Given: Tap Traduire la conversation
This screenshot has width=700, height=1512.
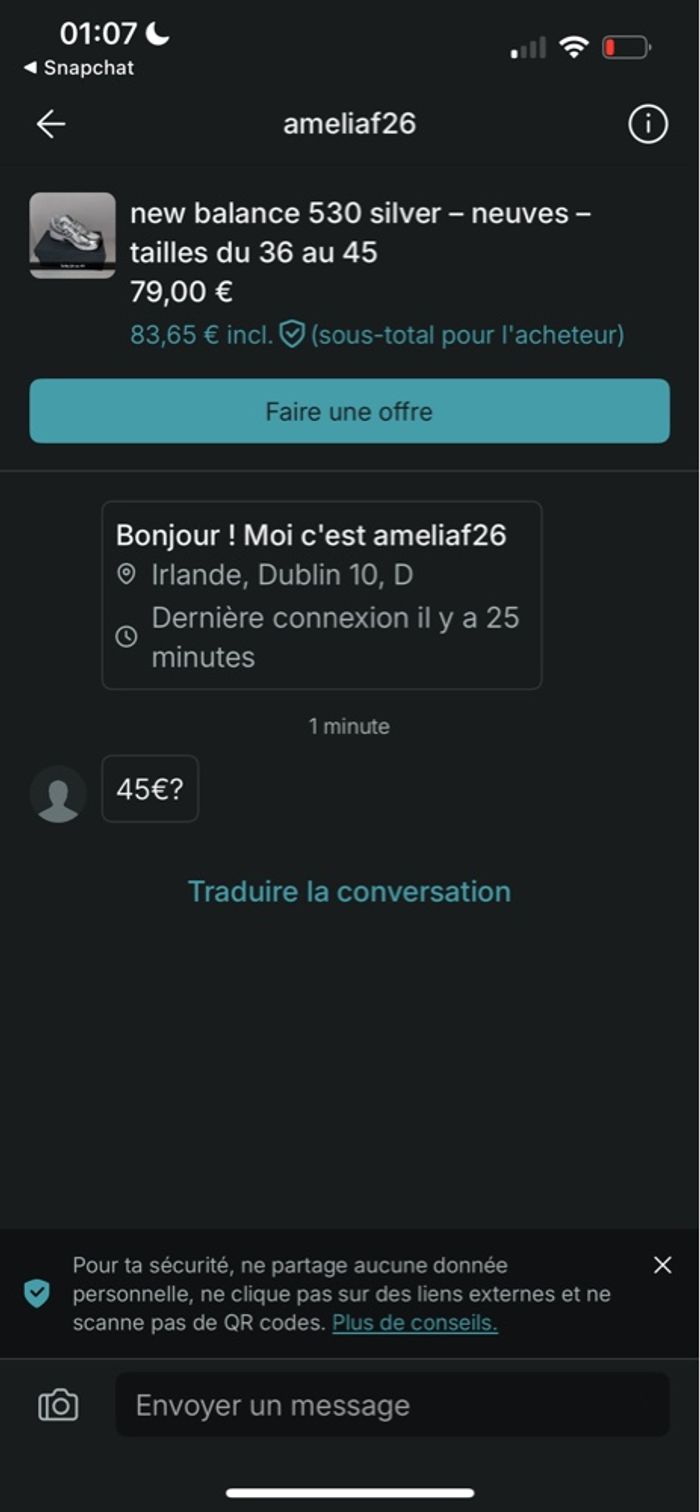Looking at the screenshot, I should [349, 891].
